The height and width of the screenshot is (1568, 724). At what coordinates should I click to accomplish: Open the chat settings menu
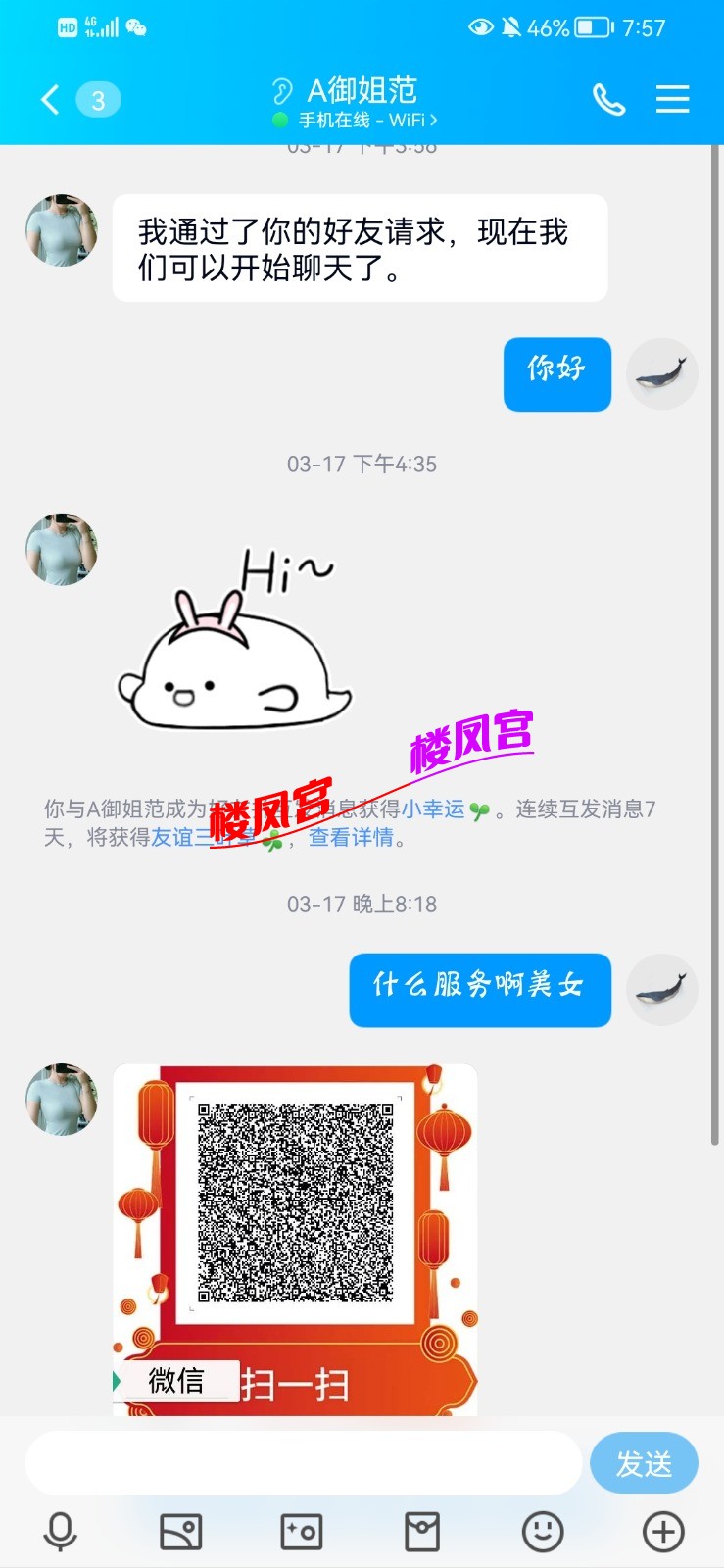pyautogui.click(x=672, y=99)
